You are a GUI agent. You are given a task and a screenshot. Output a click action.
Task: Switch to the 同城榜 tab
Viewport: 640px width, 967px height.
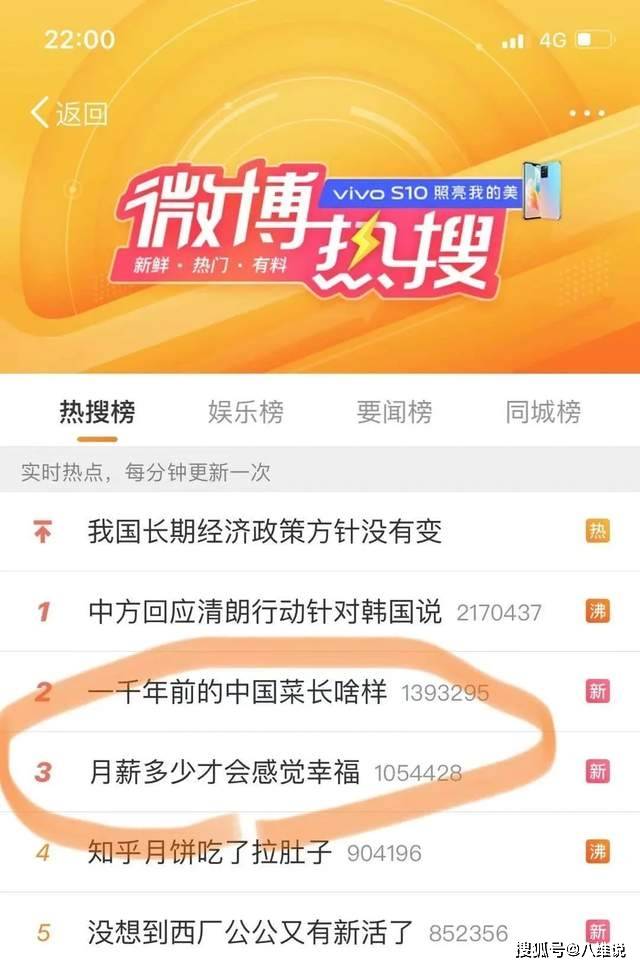tap(542, 411)
